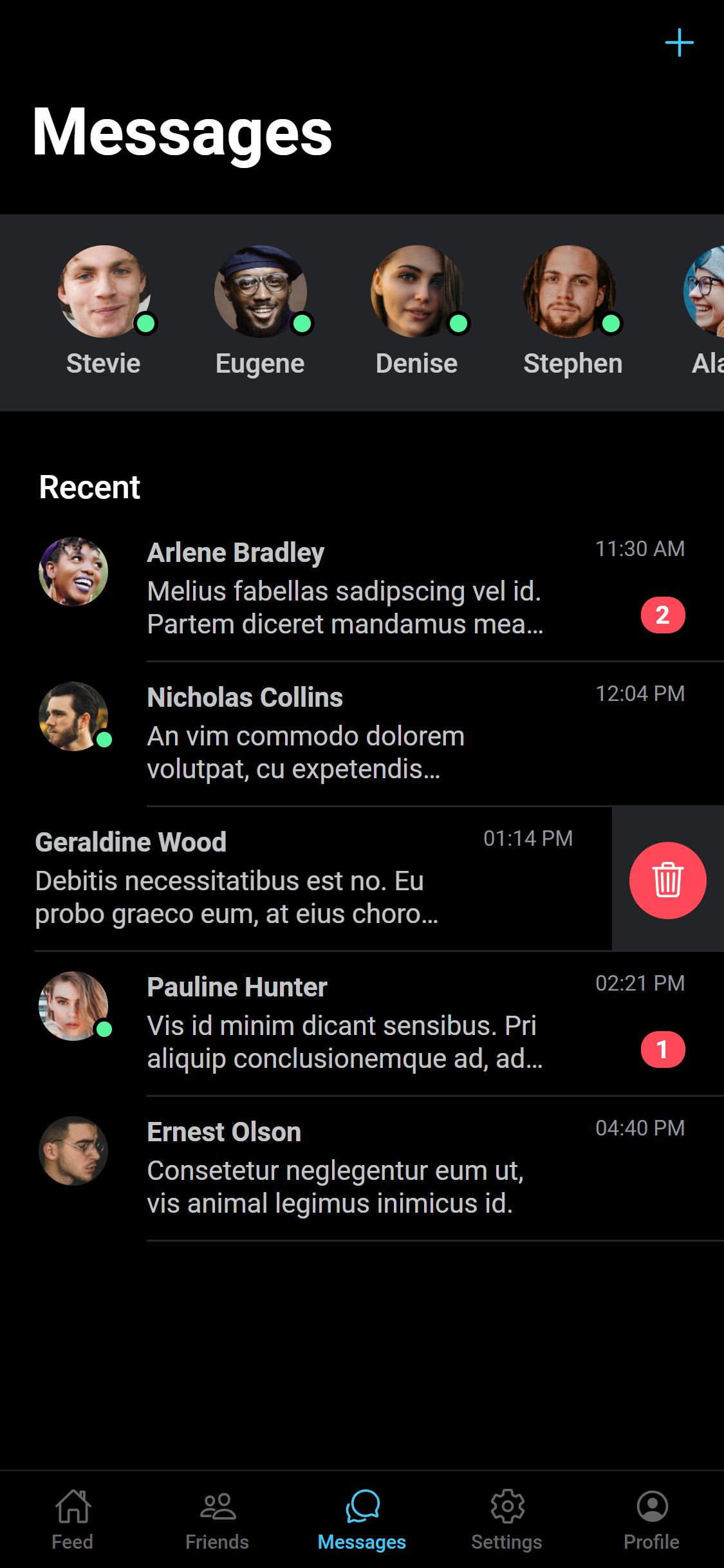Select the Messages tab

tap(362, 1519)
